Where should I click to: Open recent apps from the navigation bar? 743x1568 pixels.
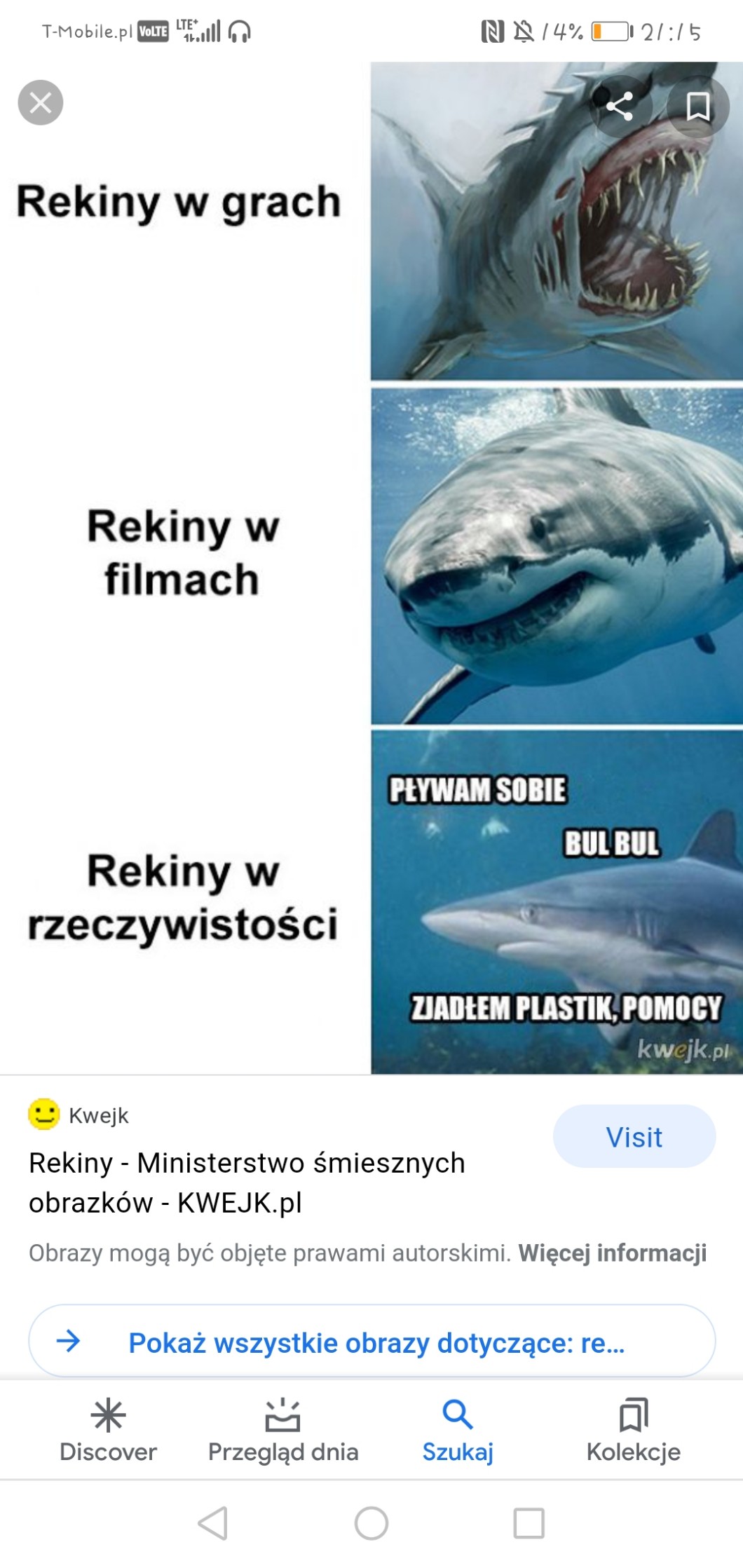click(529, 1523)
